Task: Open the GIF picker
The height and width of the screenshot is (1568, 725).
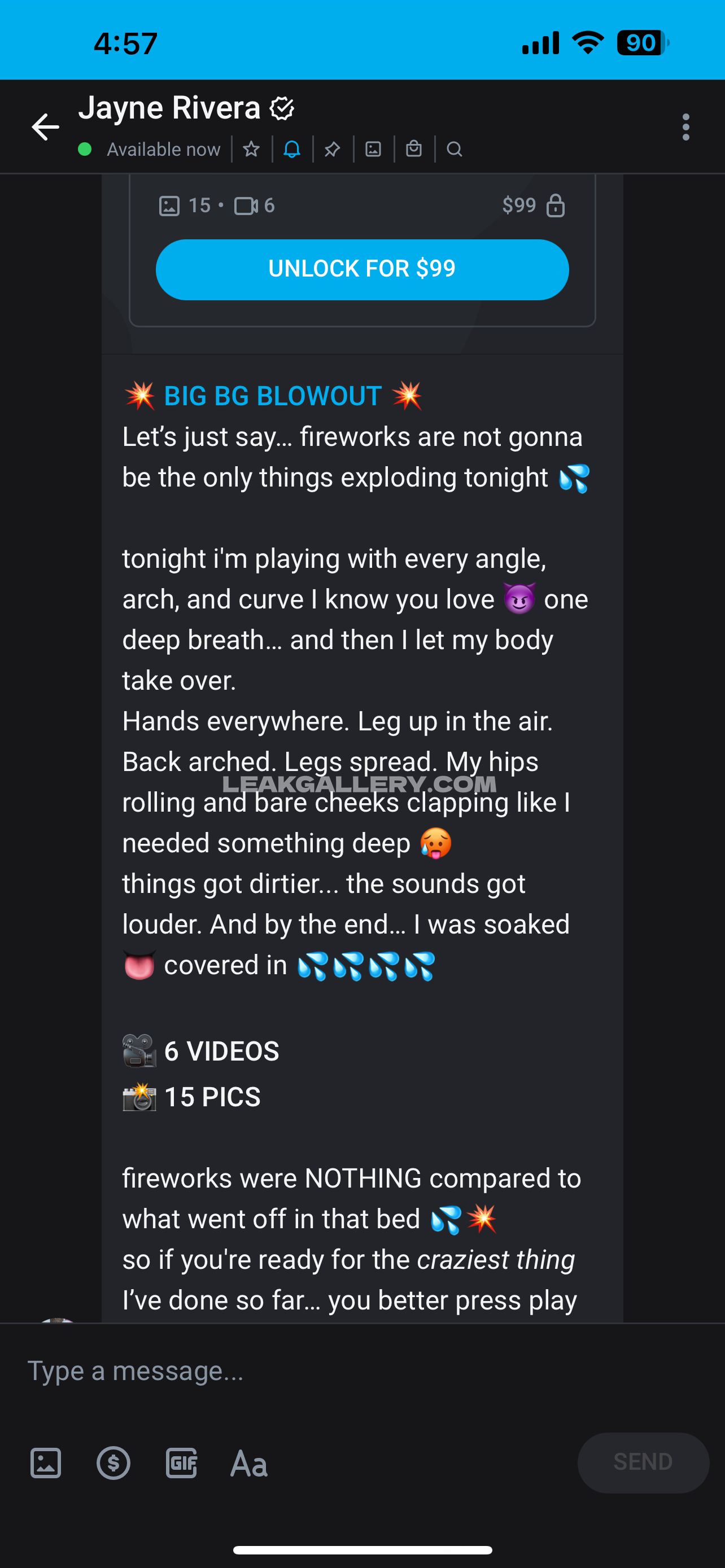Action: point(181,1462)
